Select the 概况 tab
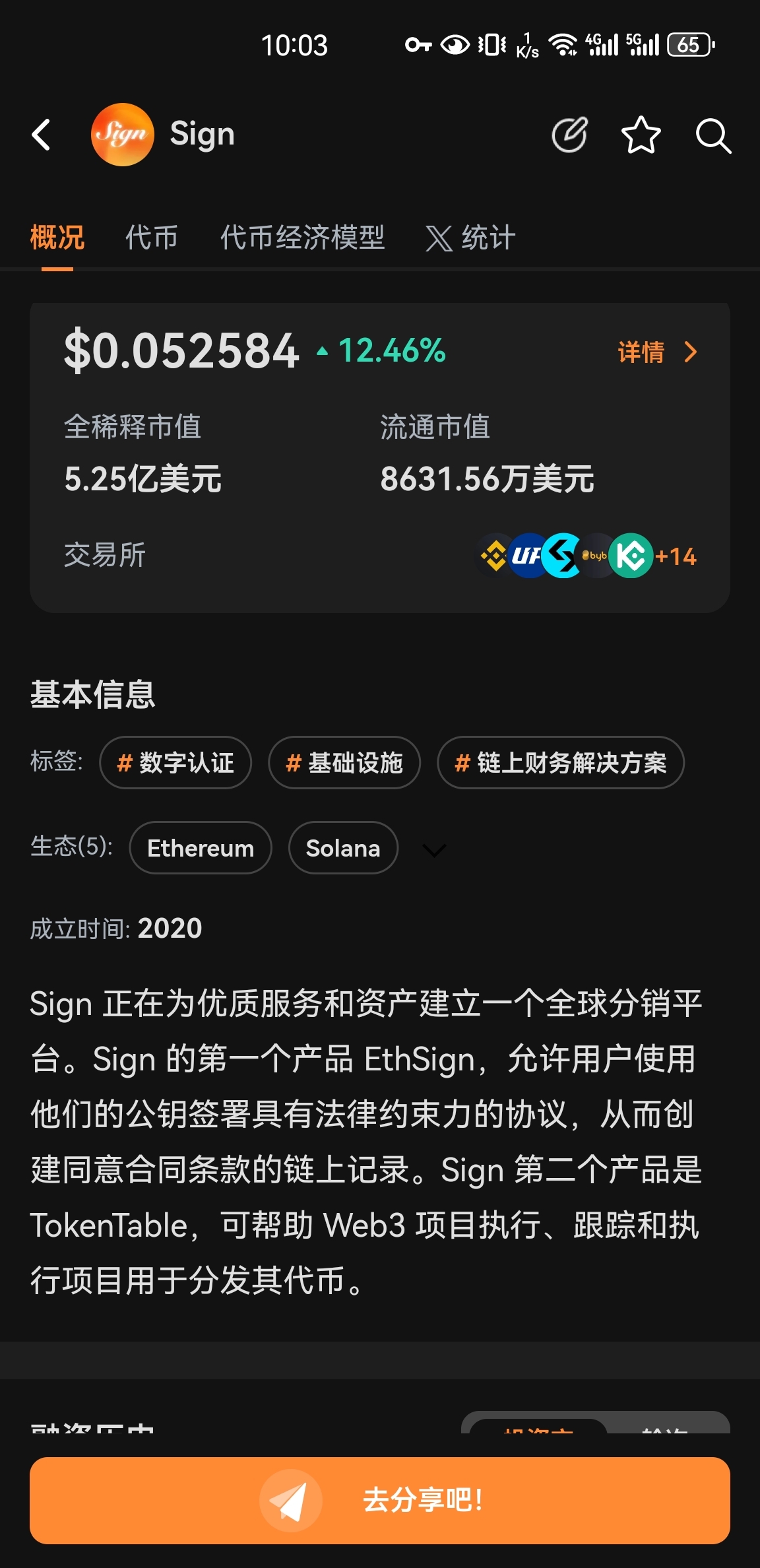This screenshot has height=1568, width=760. click(57, 238)
